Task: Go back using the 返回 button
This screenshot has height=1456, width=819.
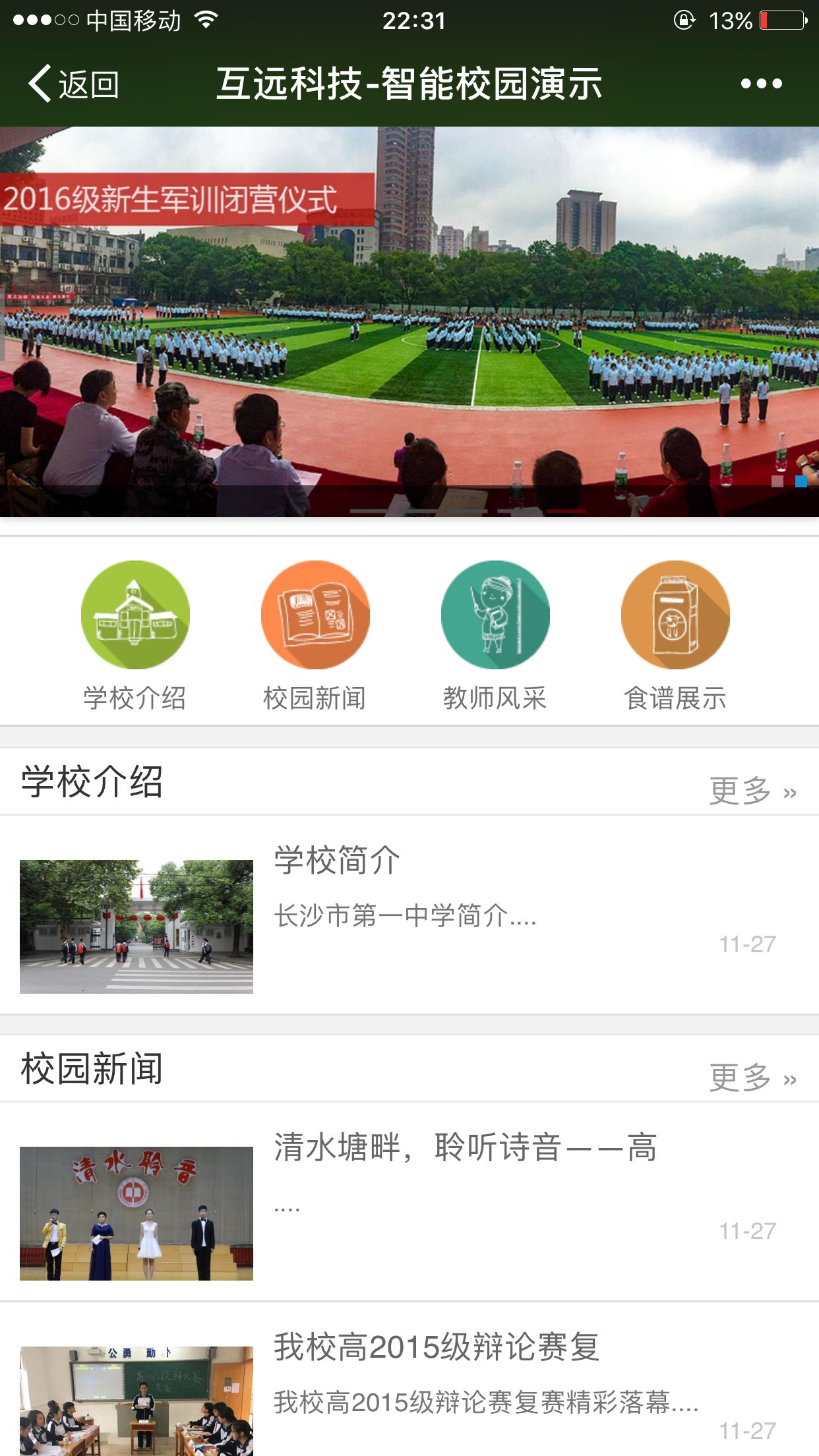Action: pyautogui.click(x=74, y=84)
